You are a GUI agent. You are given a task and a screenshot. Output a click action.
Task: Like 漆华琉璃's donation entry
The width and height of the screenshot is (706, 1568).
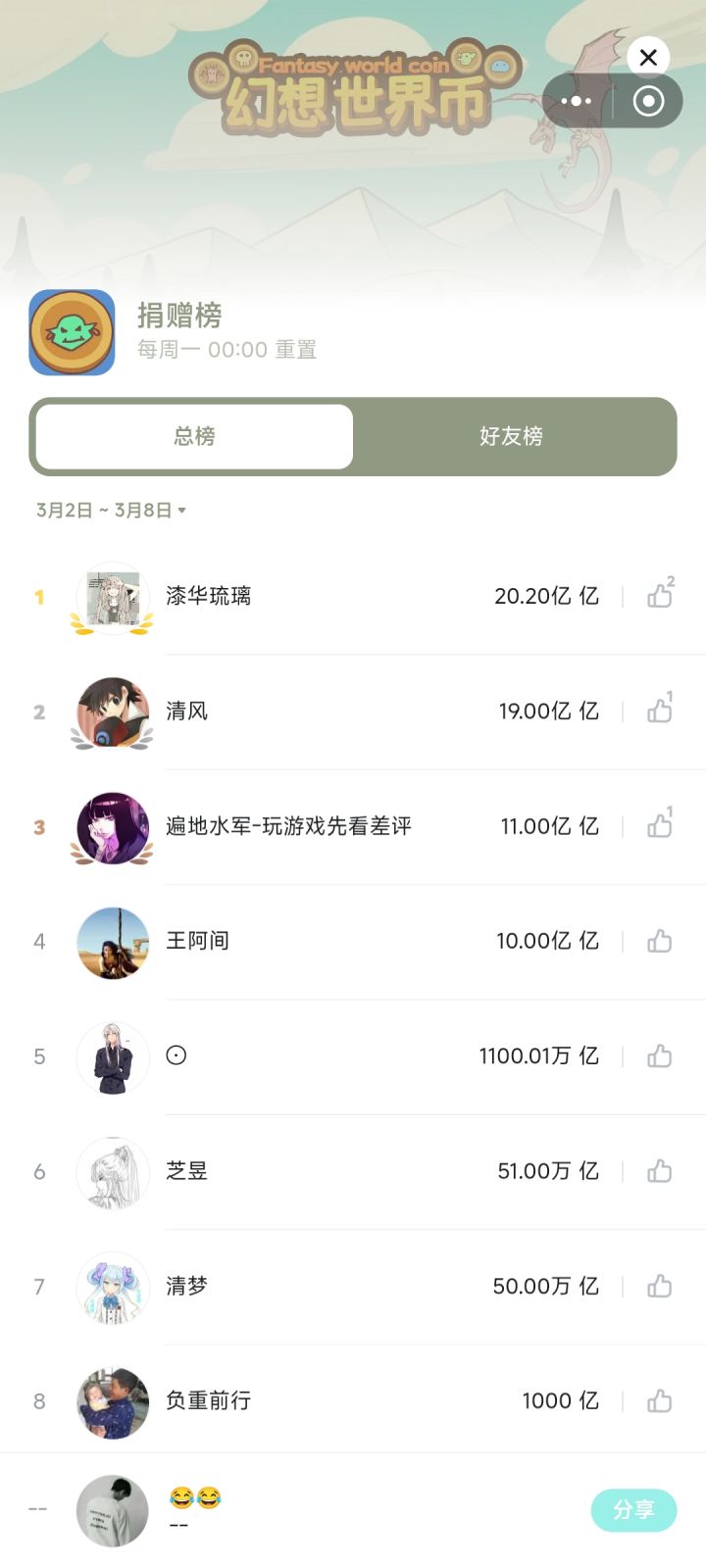(660, 595)
